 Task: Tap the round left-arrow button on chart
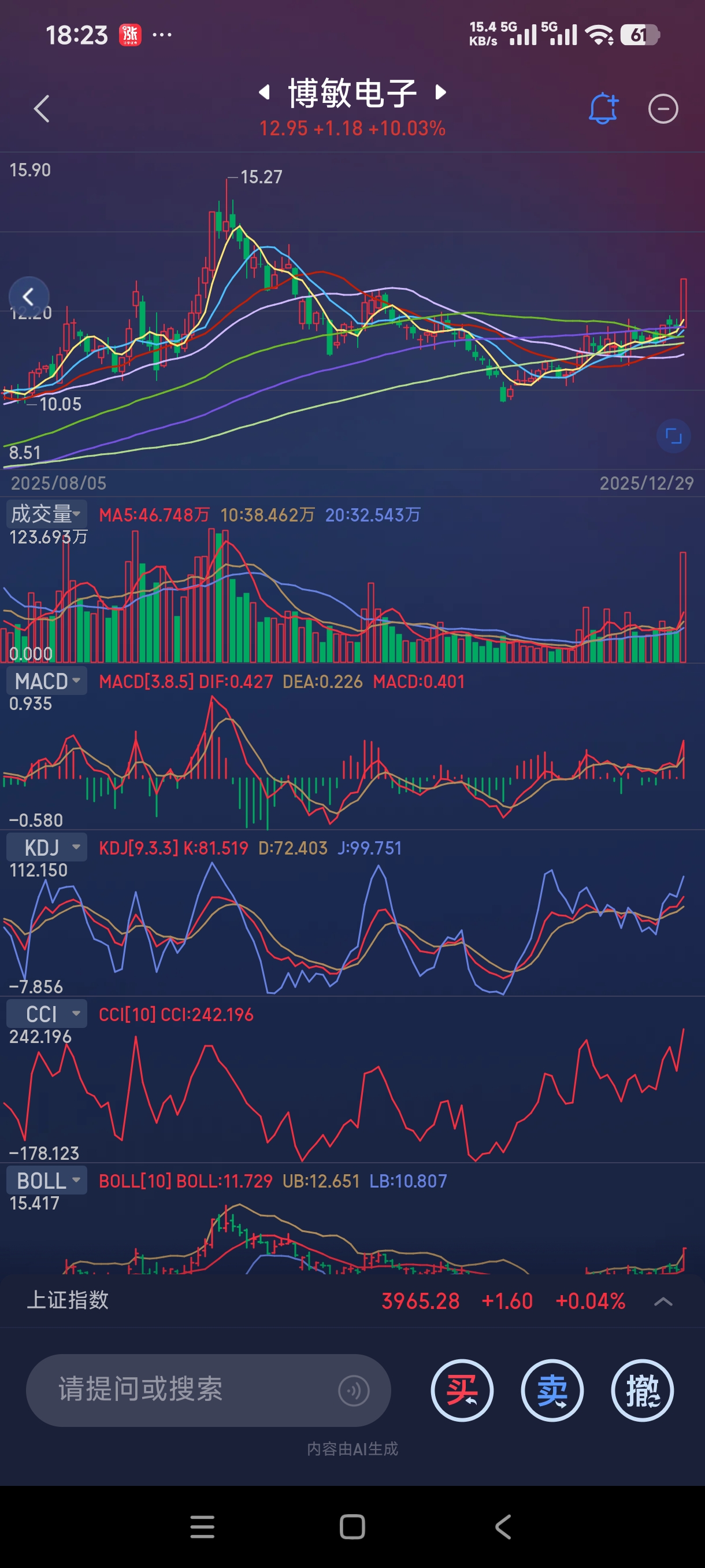point(28,297)
